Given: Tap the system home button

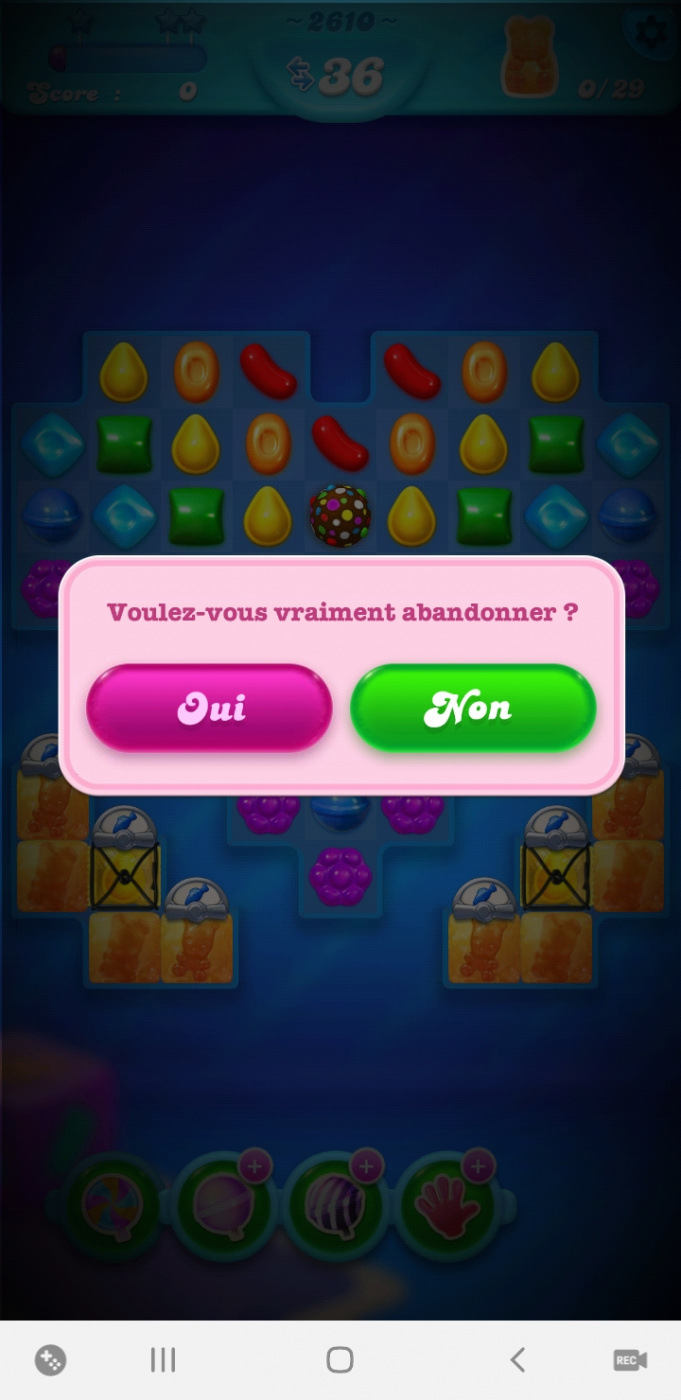Looking at the screenshot, I should [x=340, y=1359].
